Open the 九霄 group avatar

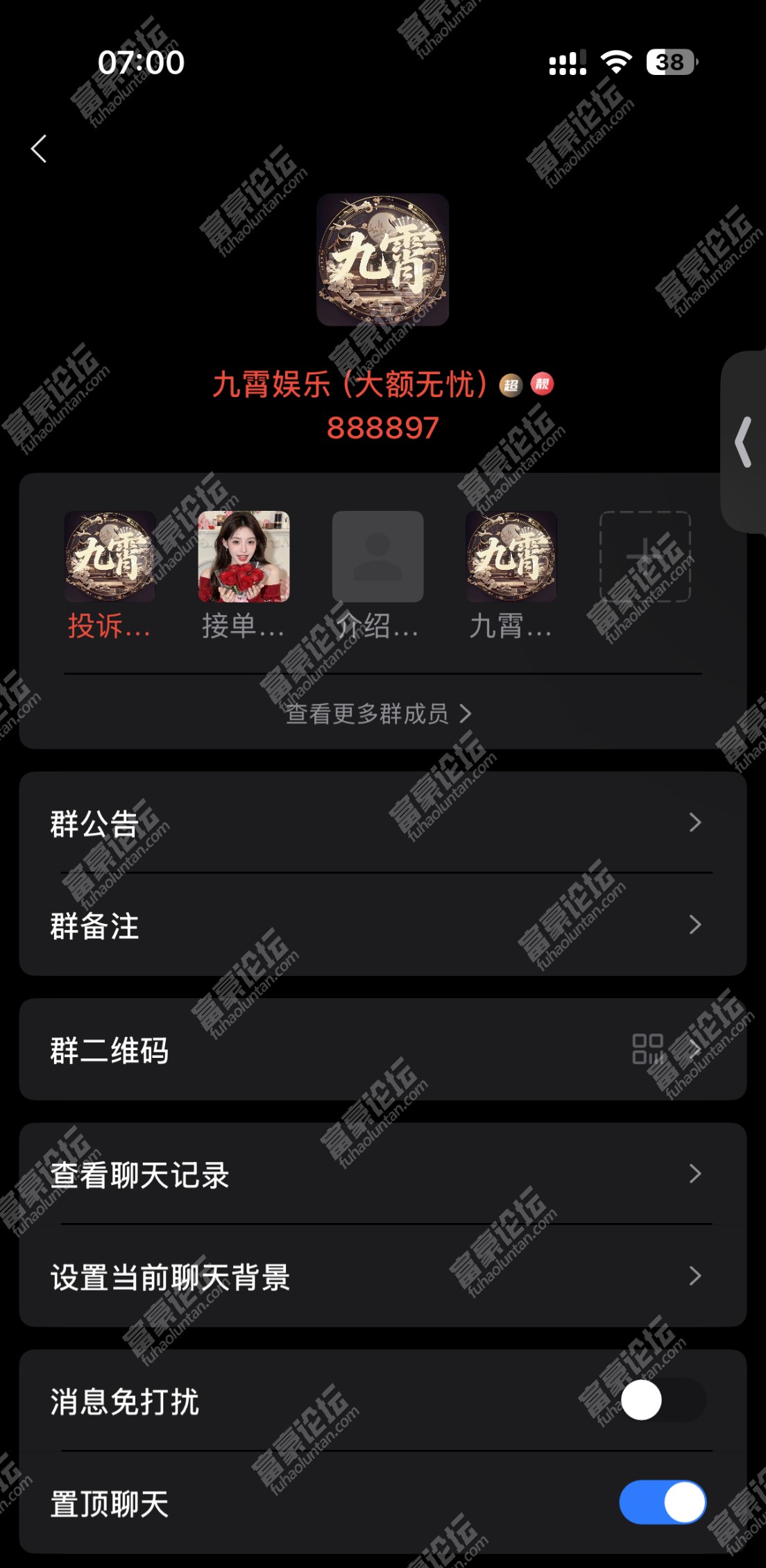[382, 260]
